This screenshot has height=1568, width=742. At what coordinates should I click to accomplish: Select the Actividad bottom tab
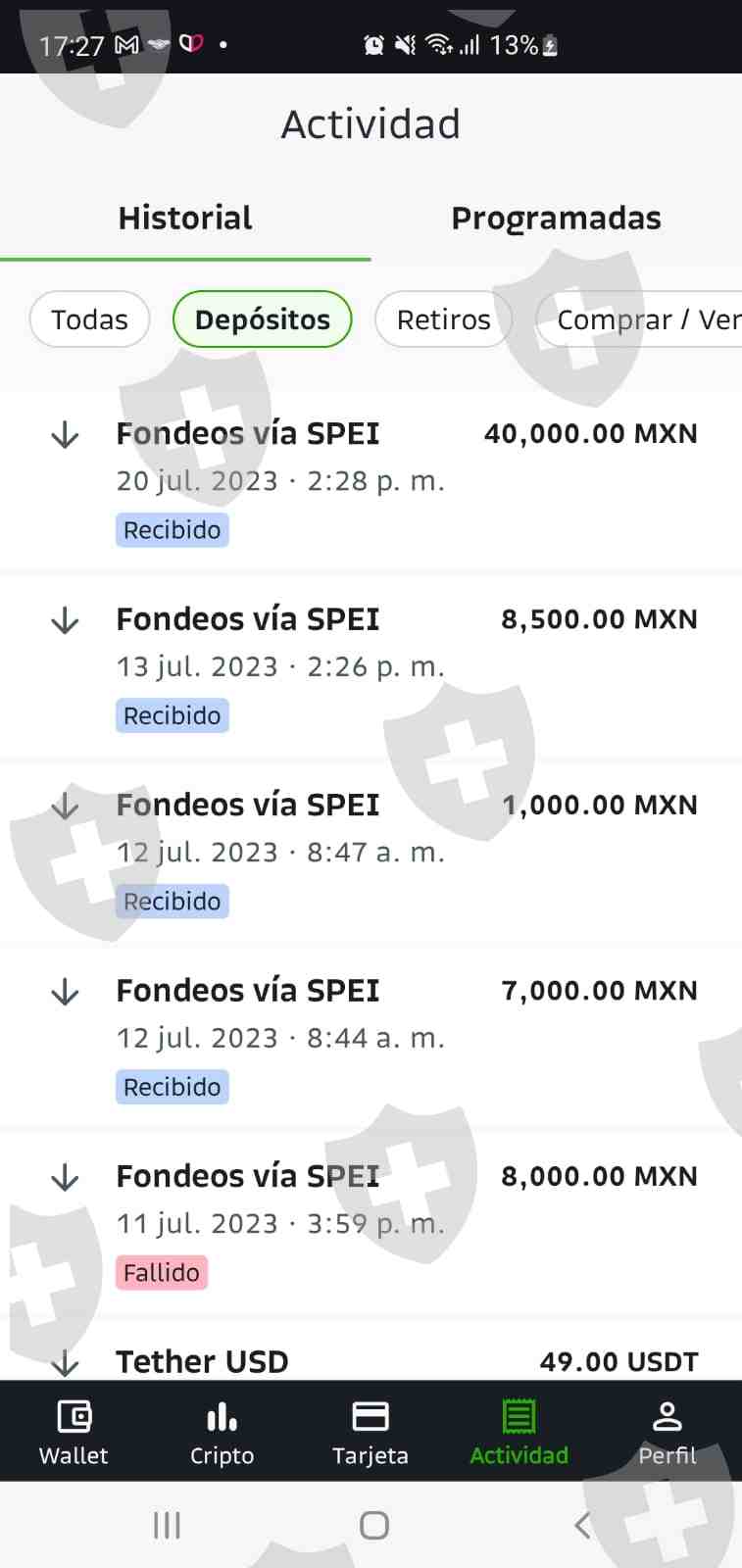coord(519,1432)
